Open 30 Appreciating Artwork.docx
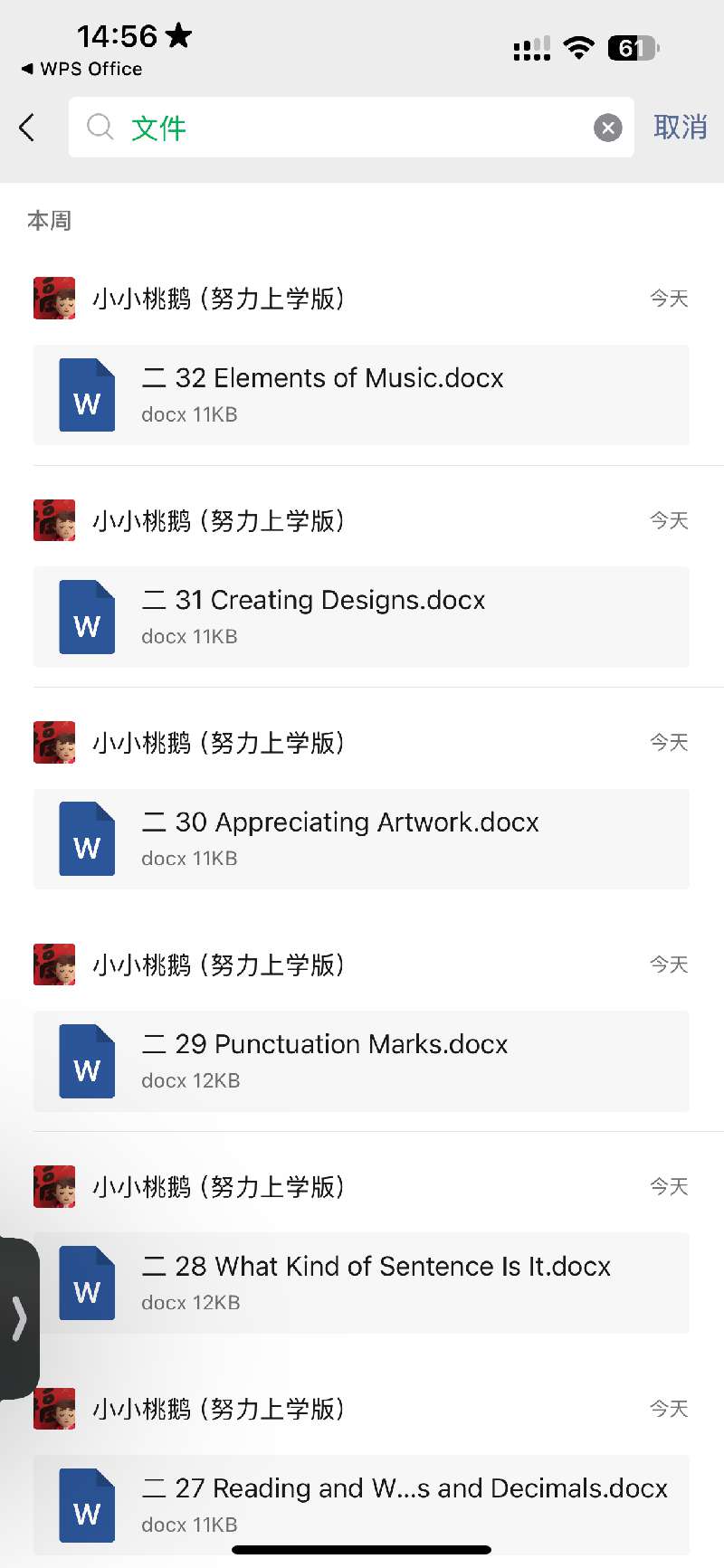724x1568 pixels. pos(361,839)
